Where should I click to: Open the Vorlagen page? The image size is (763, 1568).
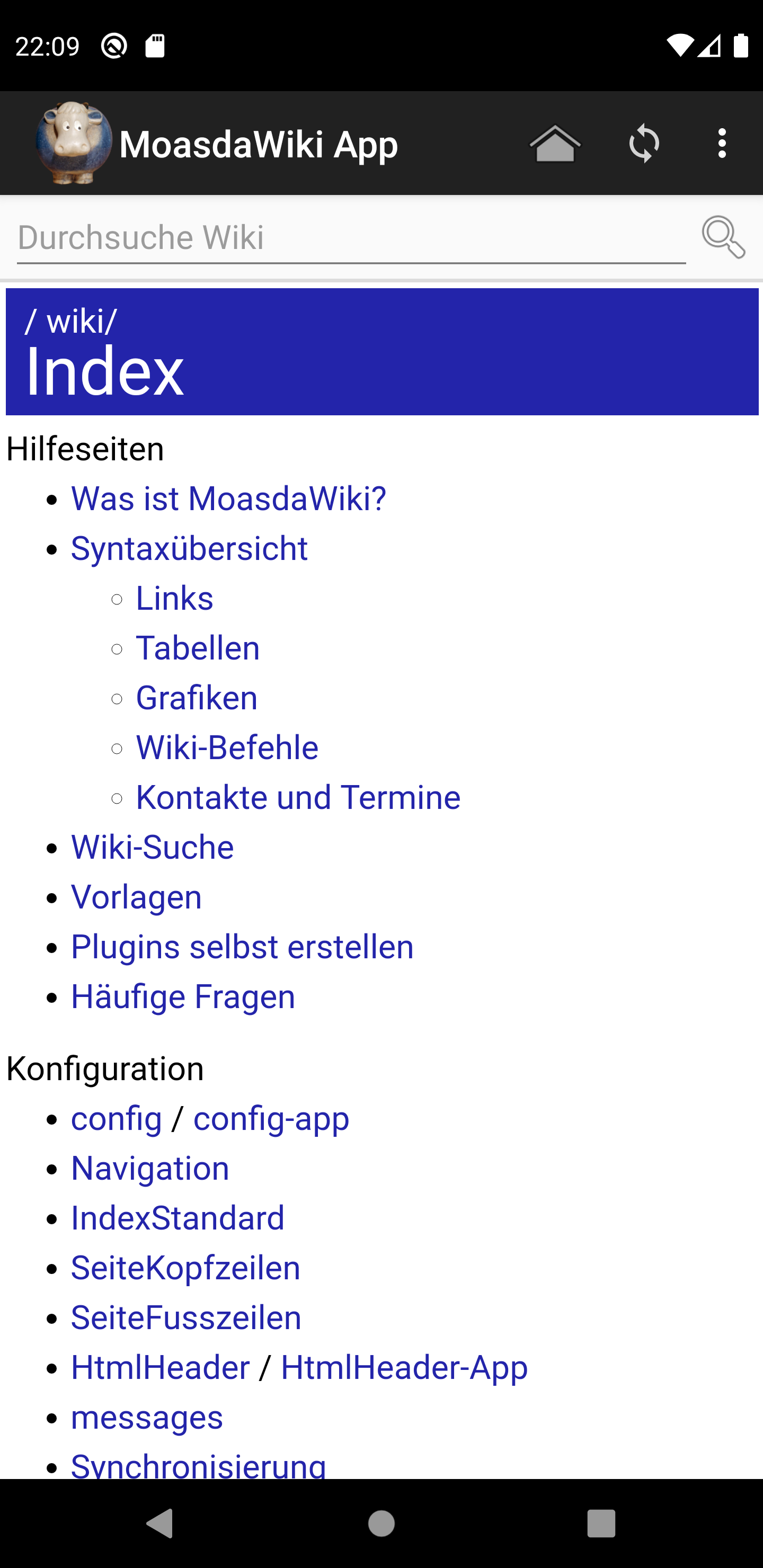[136, 897]
